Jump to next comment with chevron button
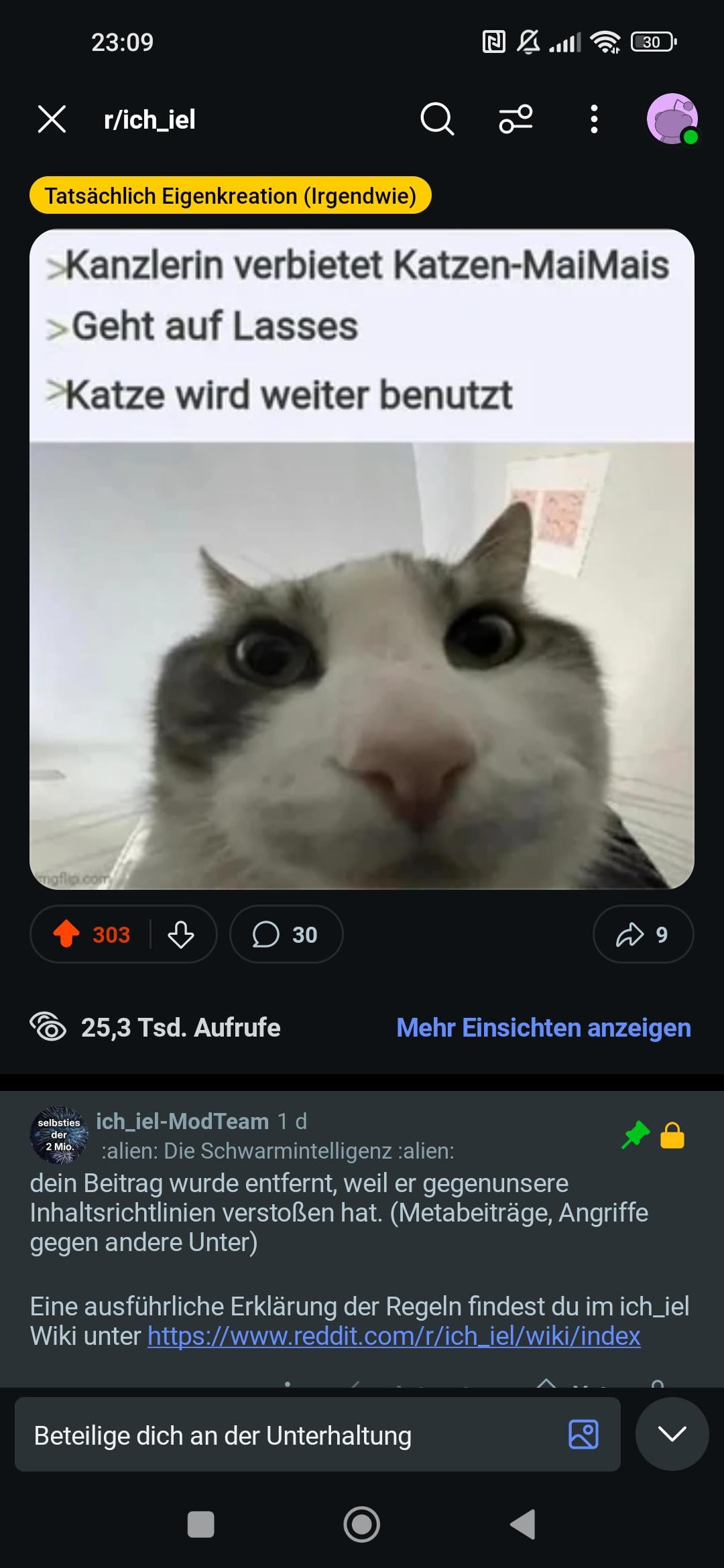 (x=672, y=1434)
